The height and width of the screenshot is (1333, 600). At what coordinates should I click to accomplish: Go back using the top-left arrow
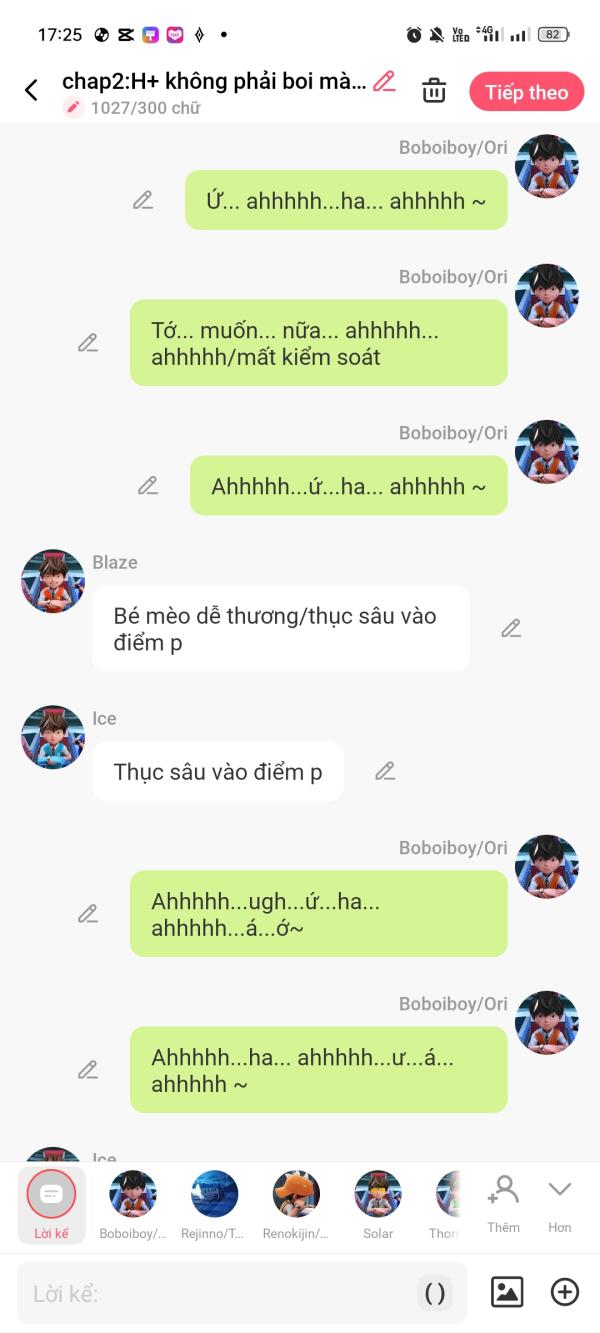31,91
